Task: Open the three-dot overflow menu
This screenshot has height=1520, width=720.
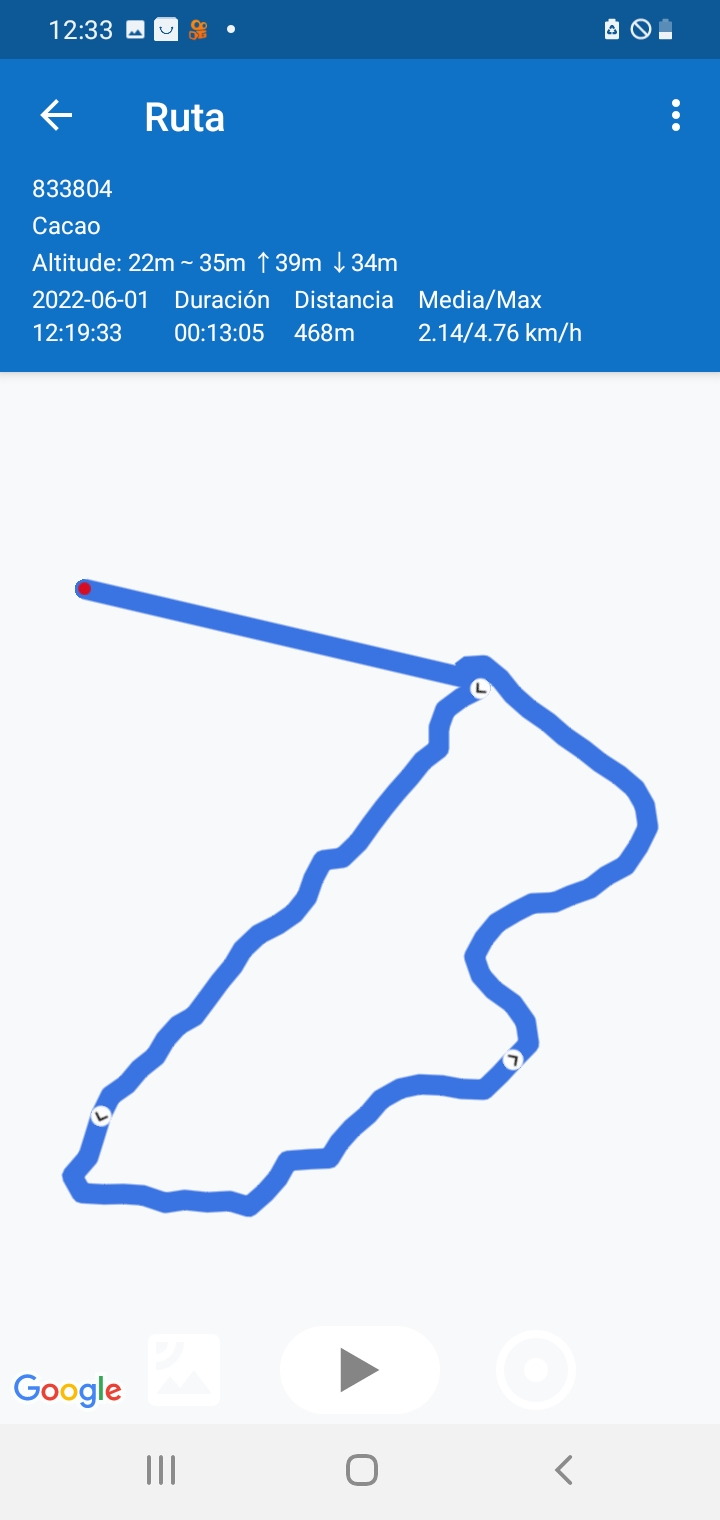Action: 676,116
